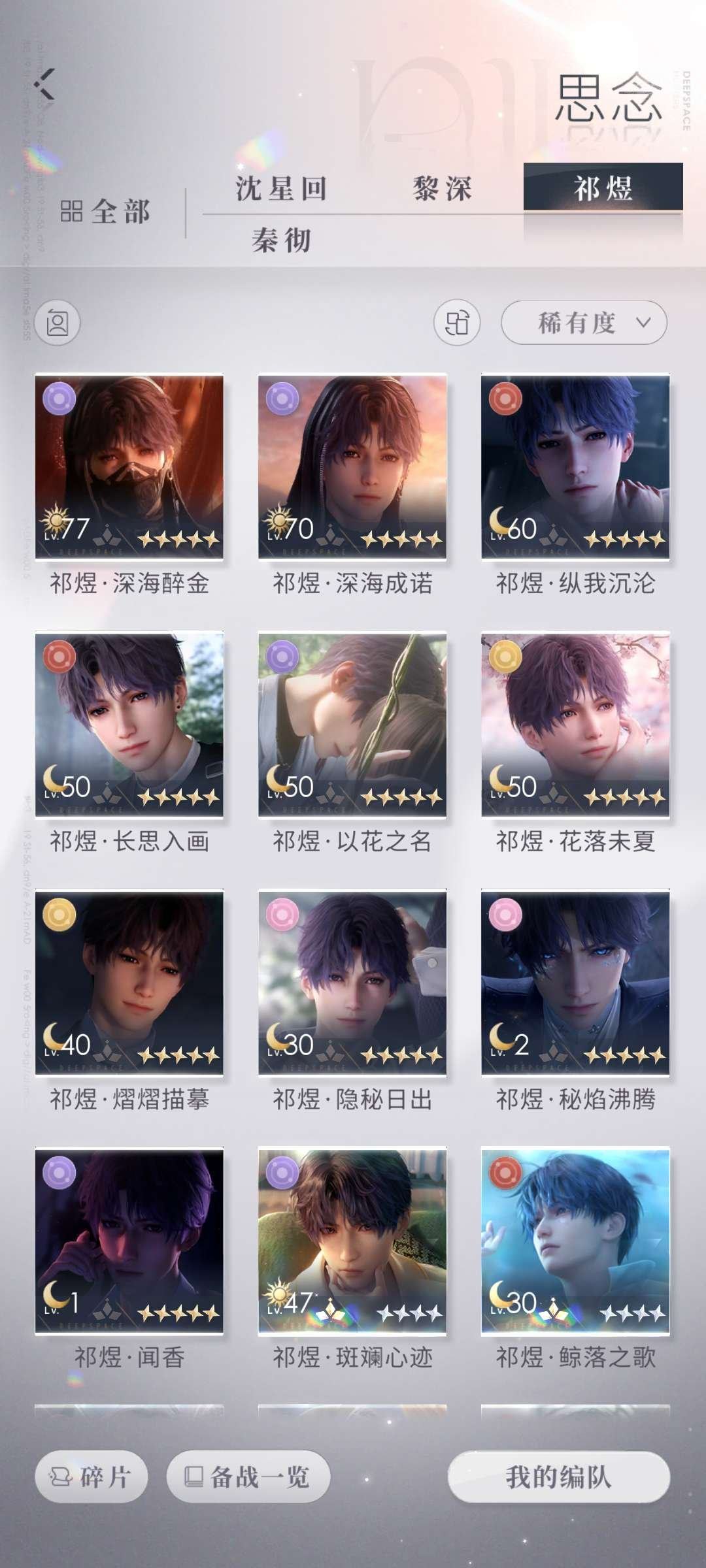
Task: Switch to the 全部 tab
Action: (106, 212)
